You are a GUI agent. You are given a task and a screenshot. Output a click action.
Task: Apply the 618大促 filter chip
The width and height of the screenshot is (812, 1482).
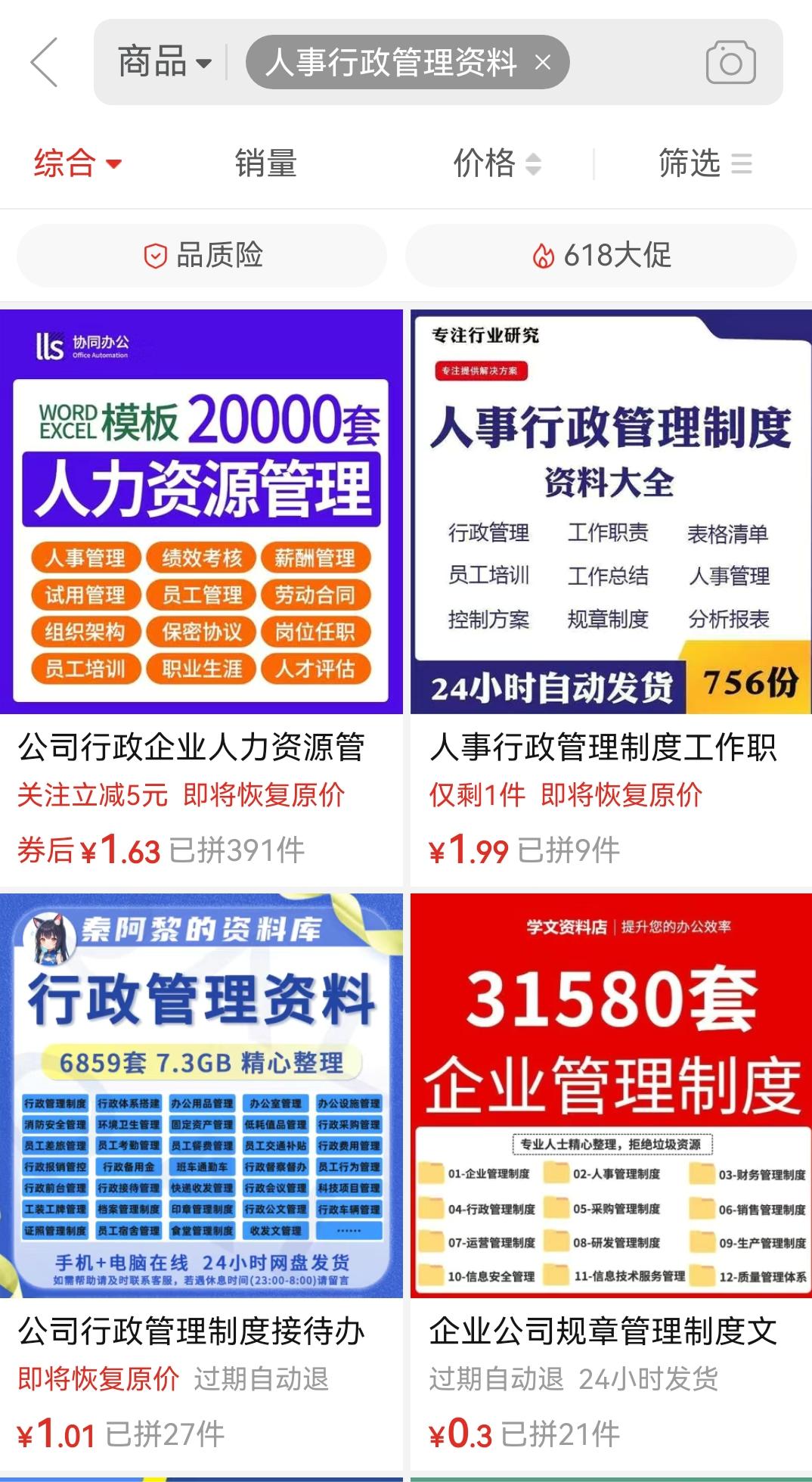point(601,256)
